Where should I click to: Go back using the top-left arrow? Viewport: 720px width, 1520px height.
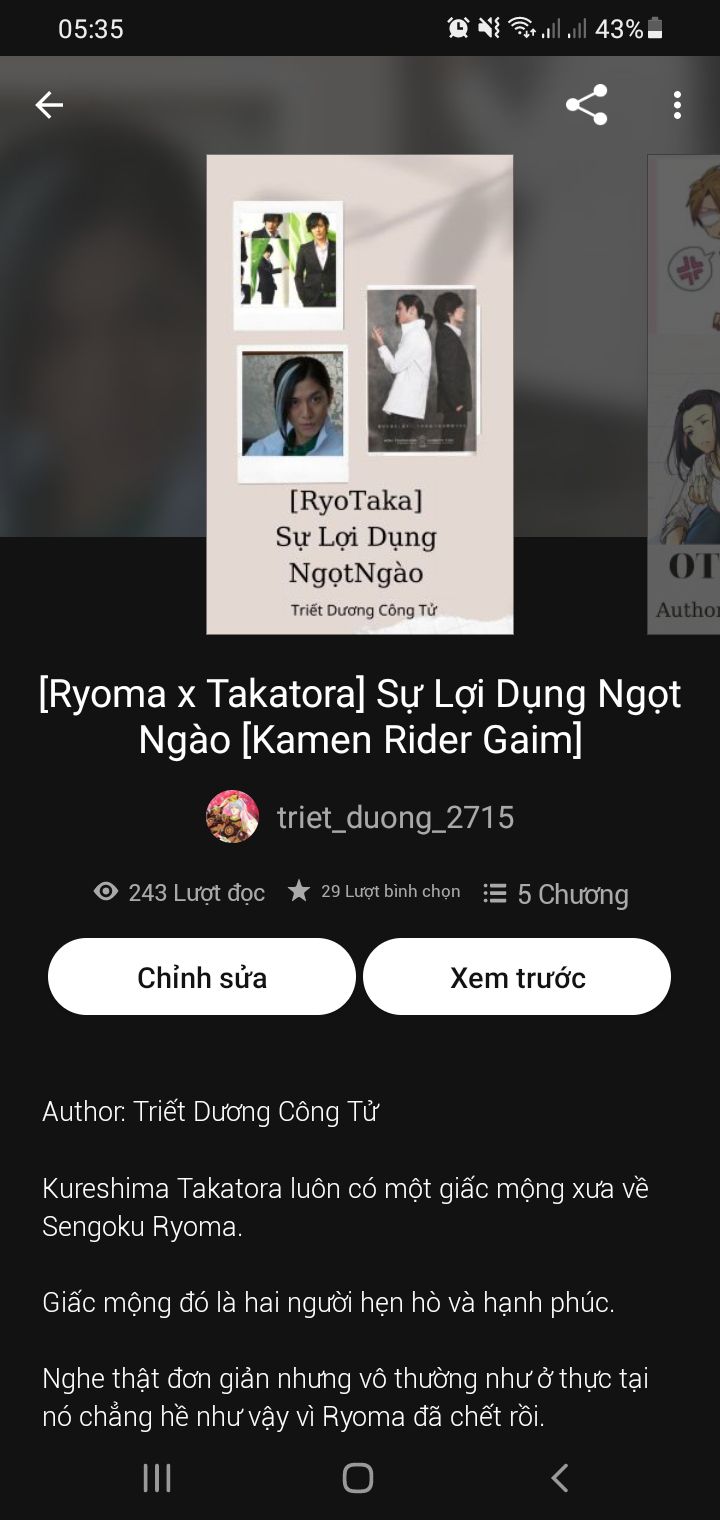point(49,105)
